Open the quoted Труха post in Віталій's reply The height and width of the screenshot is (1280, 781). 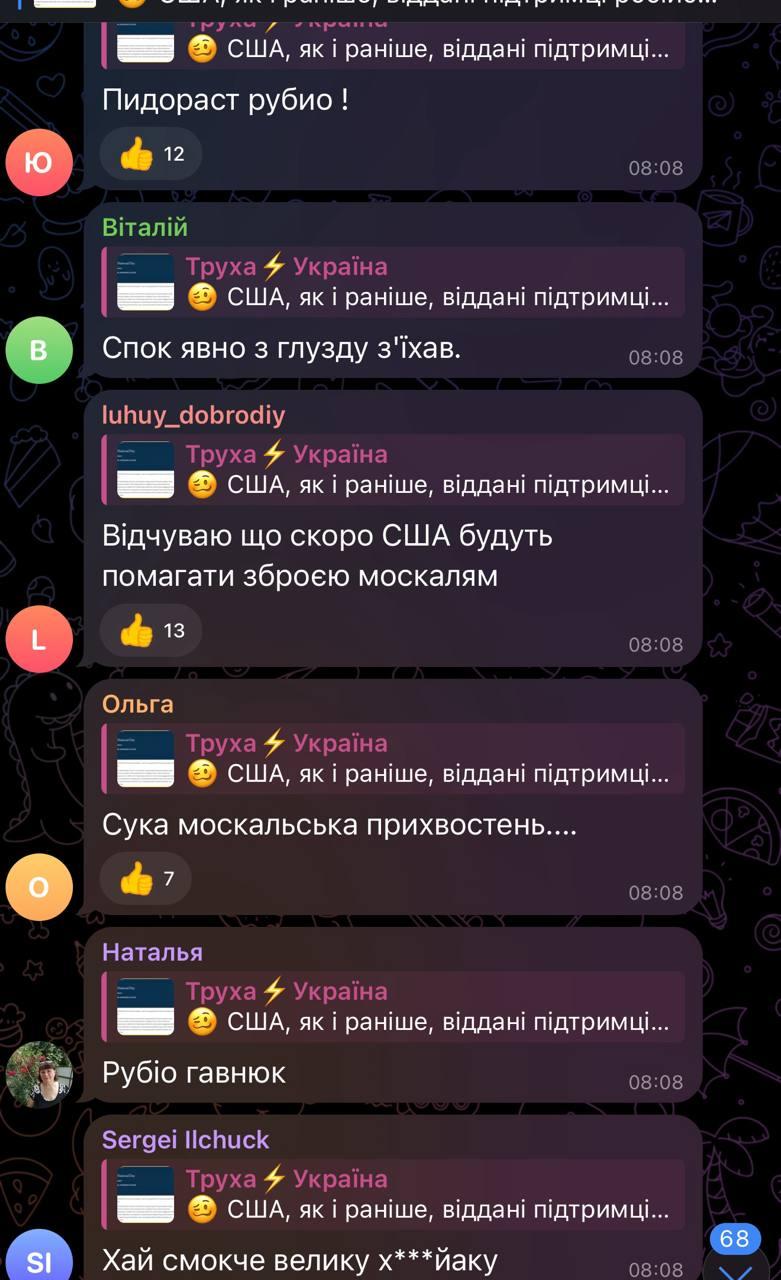[393, 282]
